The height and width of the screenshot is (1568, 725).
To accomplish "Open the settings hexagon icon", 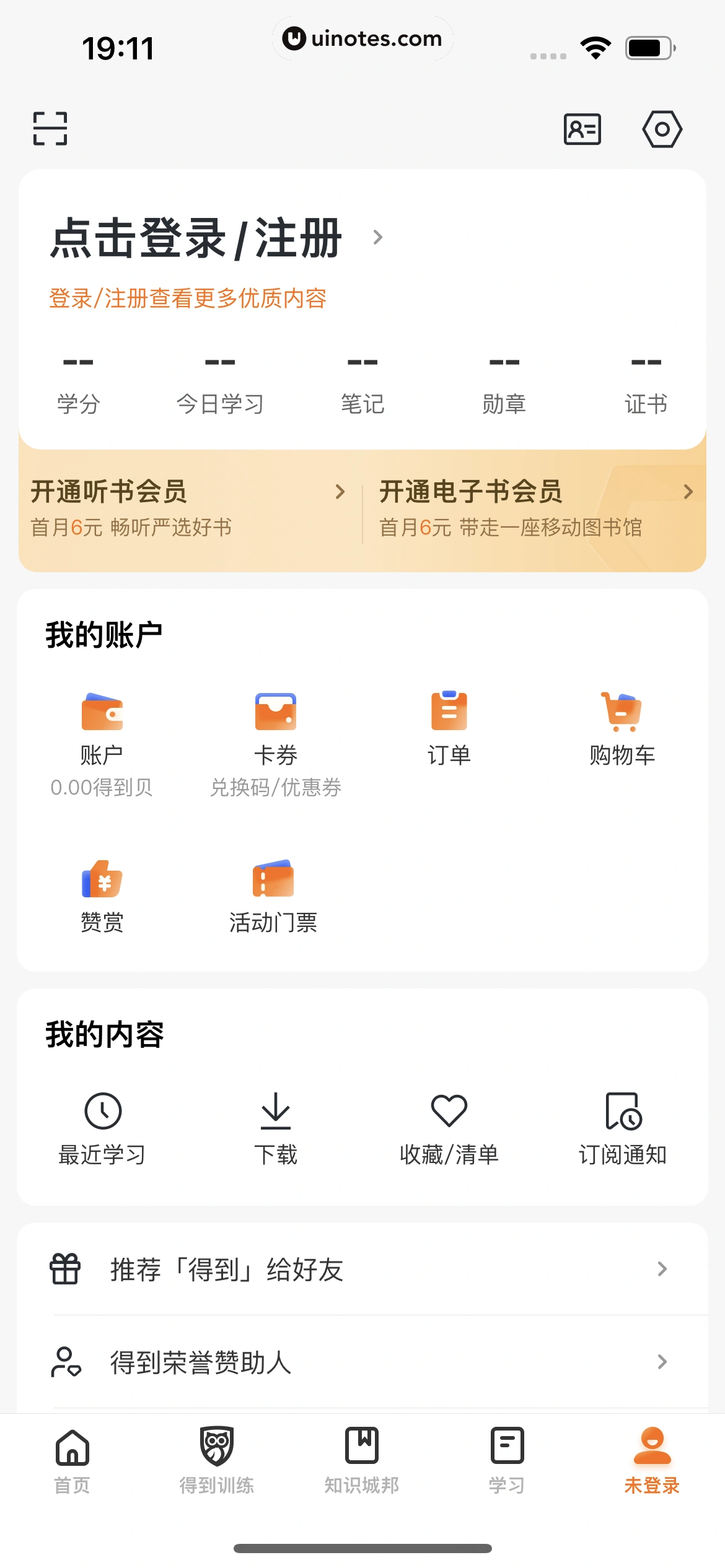I will 662,129.
